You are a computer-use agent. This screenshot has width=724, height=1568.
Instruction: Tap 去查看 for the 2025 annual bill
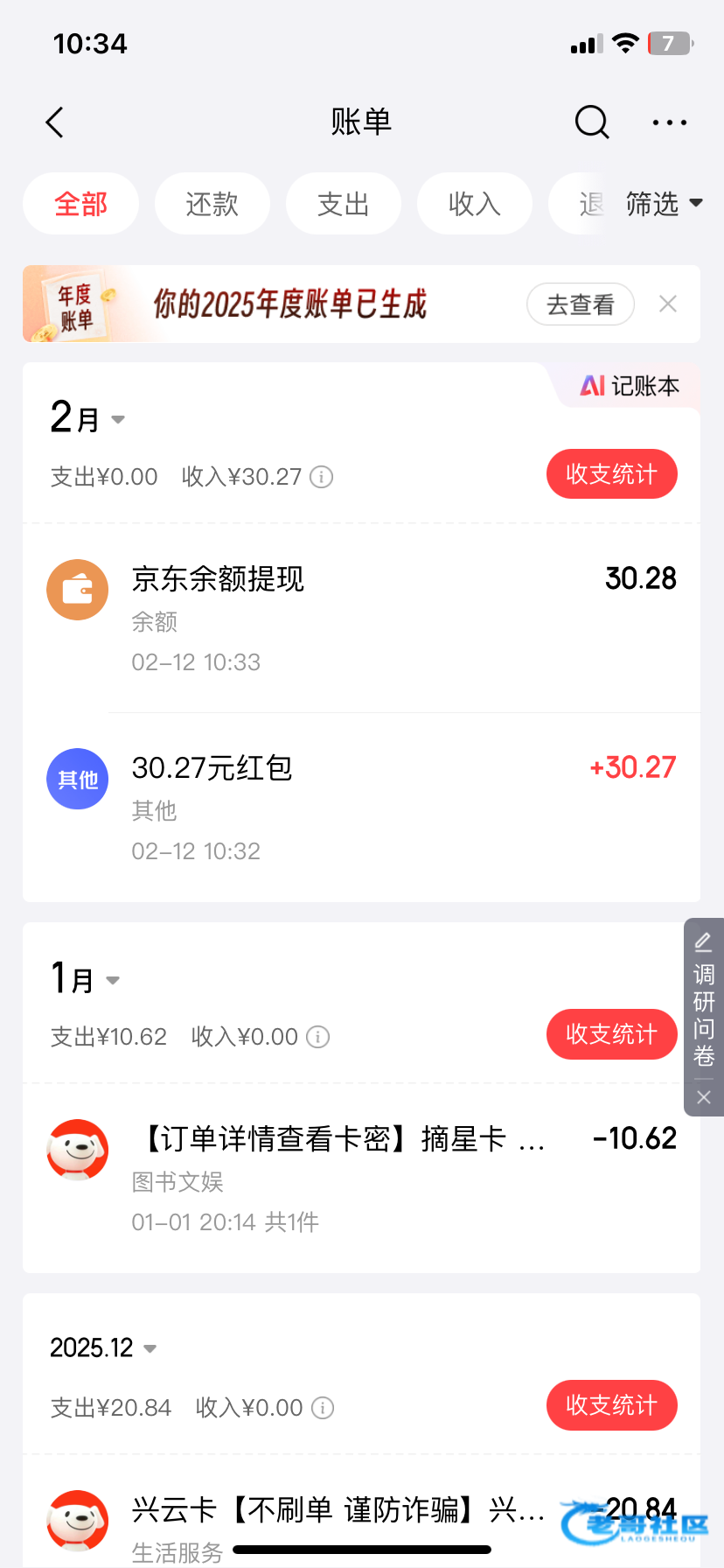[x=580, y=304]
